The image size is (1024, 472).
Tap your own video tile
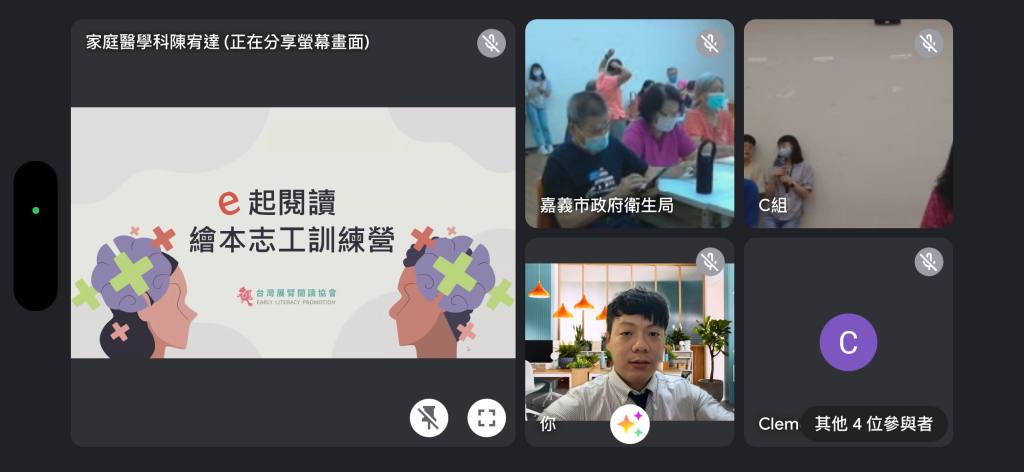(x=629, y=330)
